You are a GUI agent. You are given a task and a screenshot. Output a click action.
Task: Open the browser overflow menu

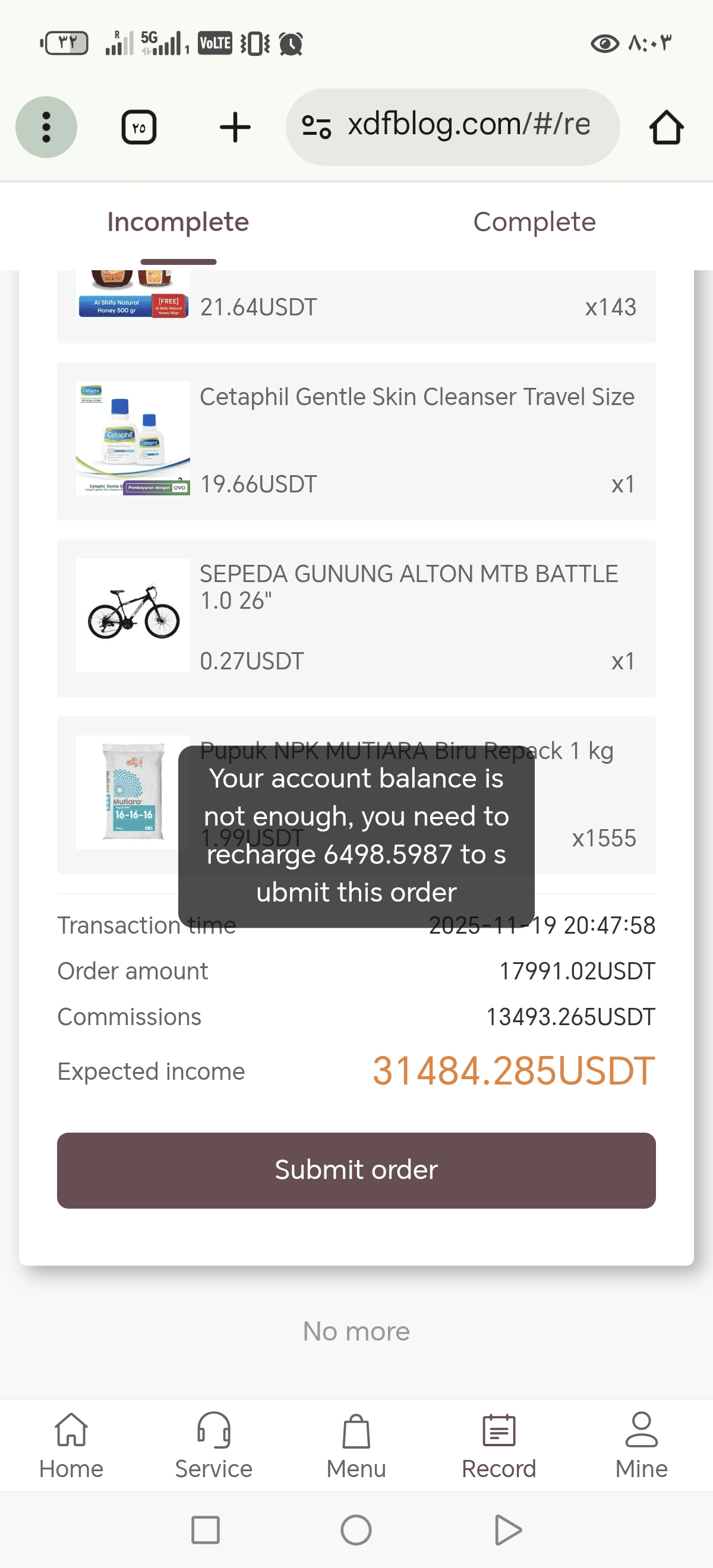coord(46,127)
